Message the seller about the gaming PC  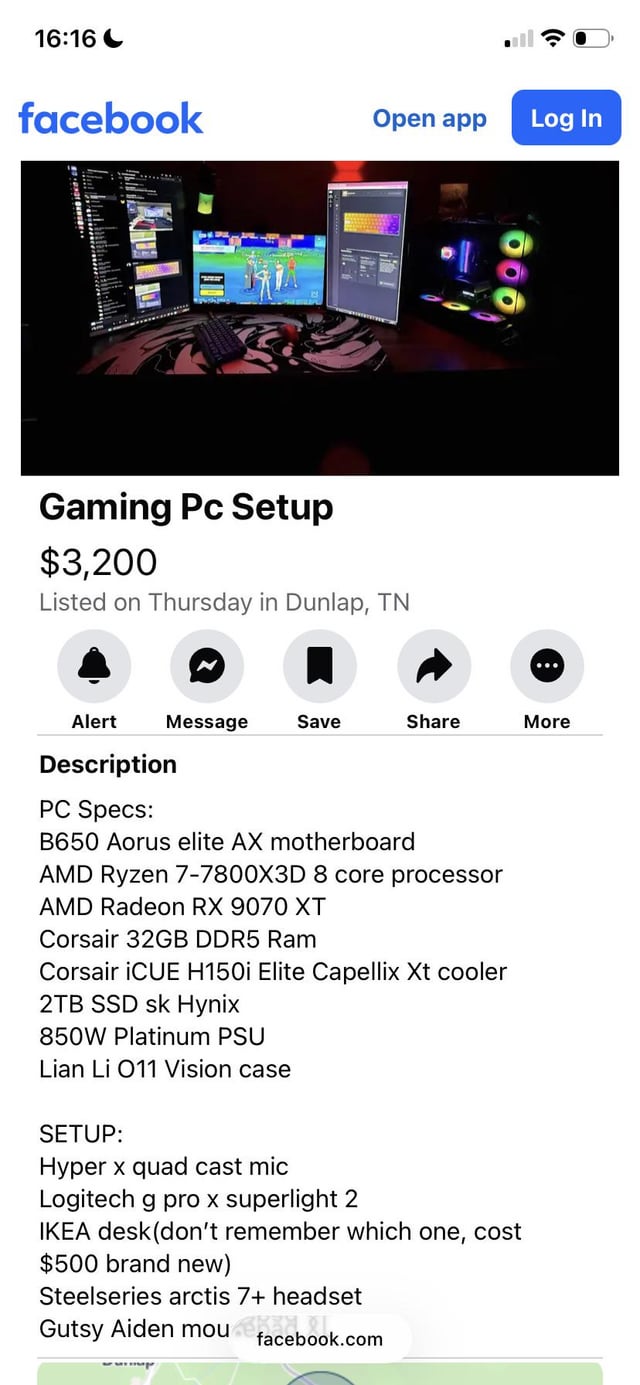(207, 666)
